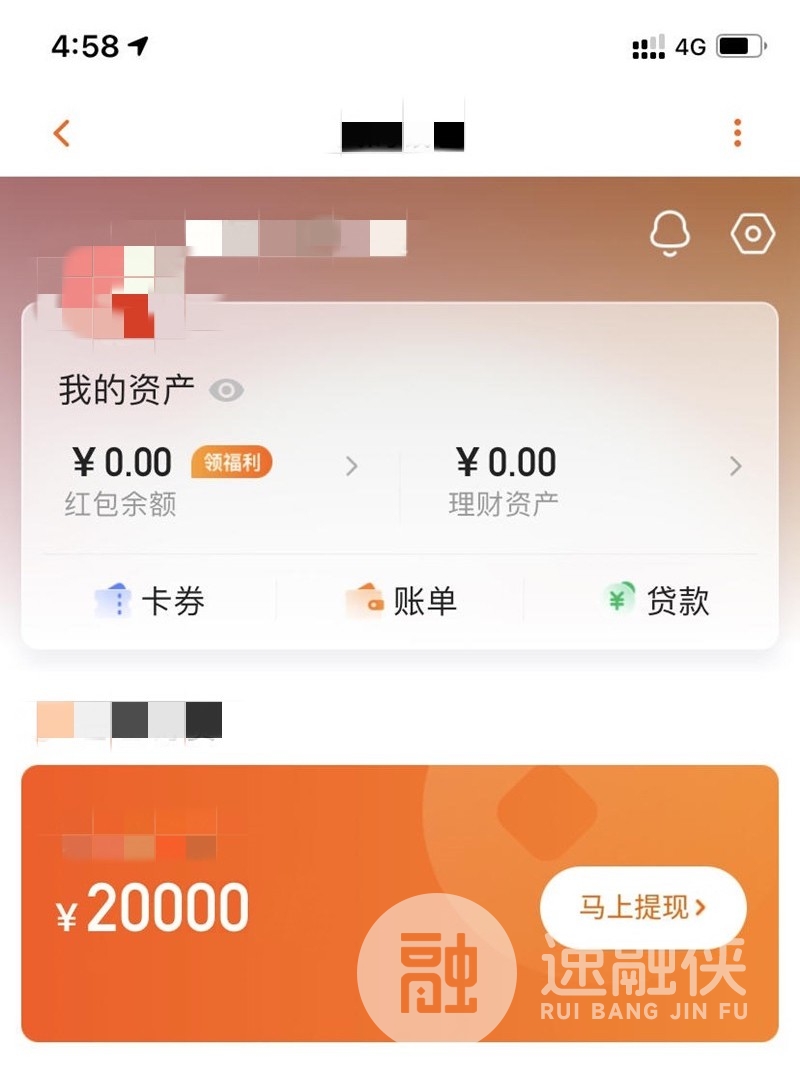The height and width of the screenshot is (1091, 800).
Task: Tap 马上提现 to withdraw
Action: (643, 908)
